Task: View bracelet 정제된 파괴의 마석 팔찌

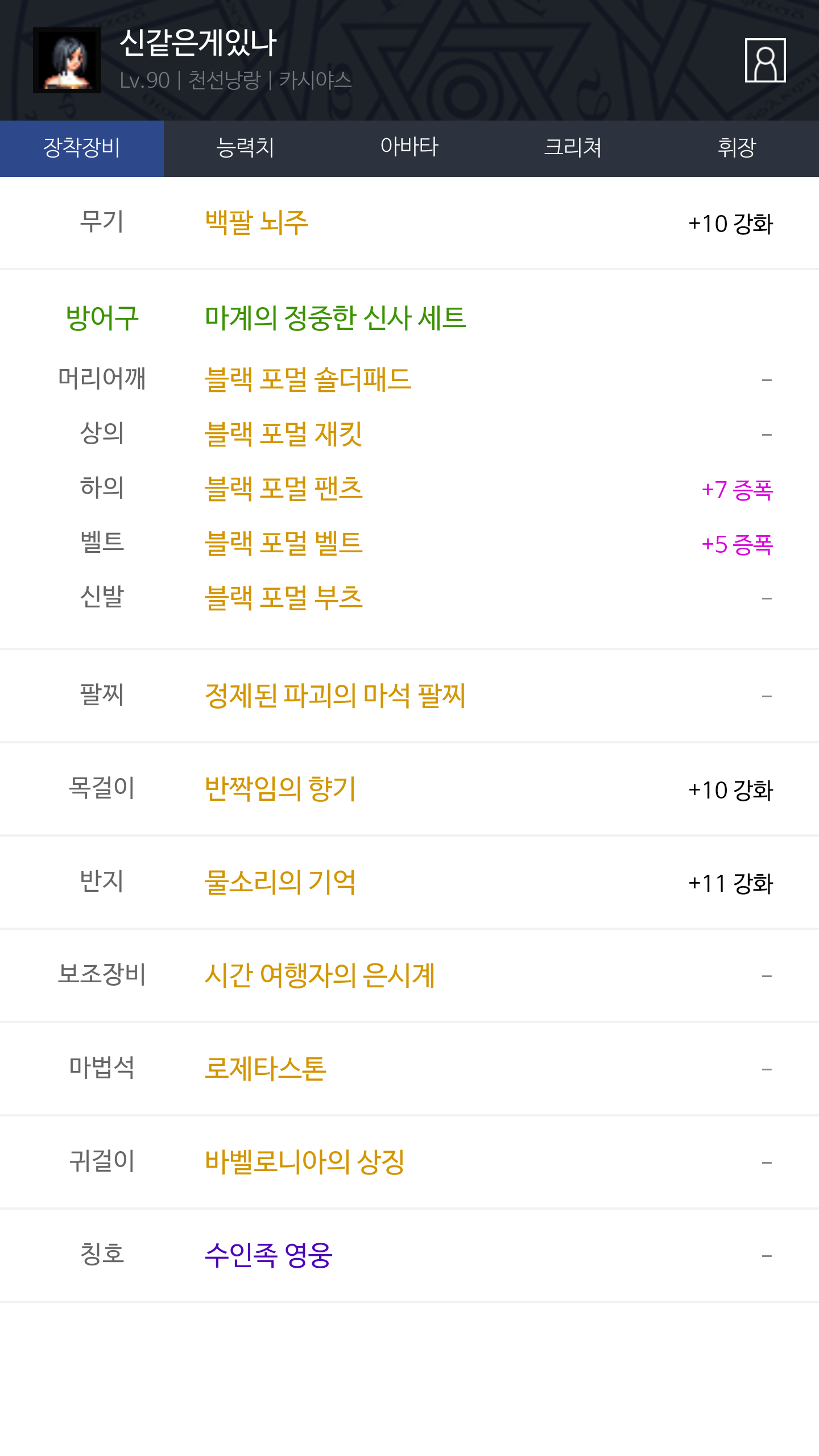Action: (x=335, y=695)
